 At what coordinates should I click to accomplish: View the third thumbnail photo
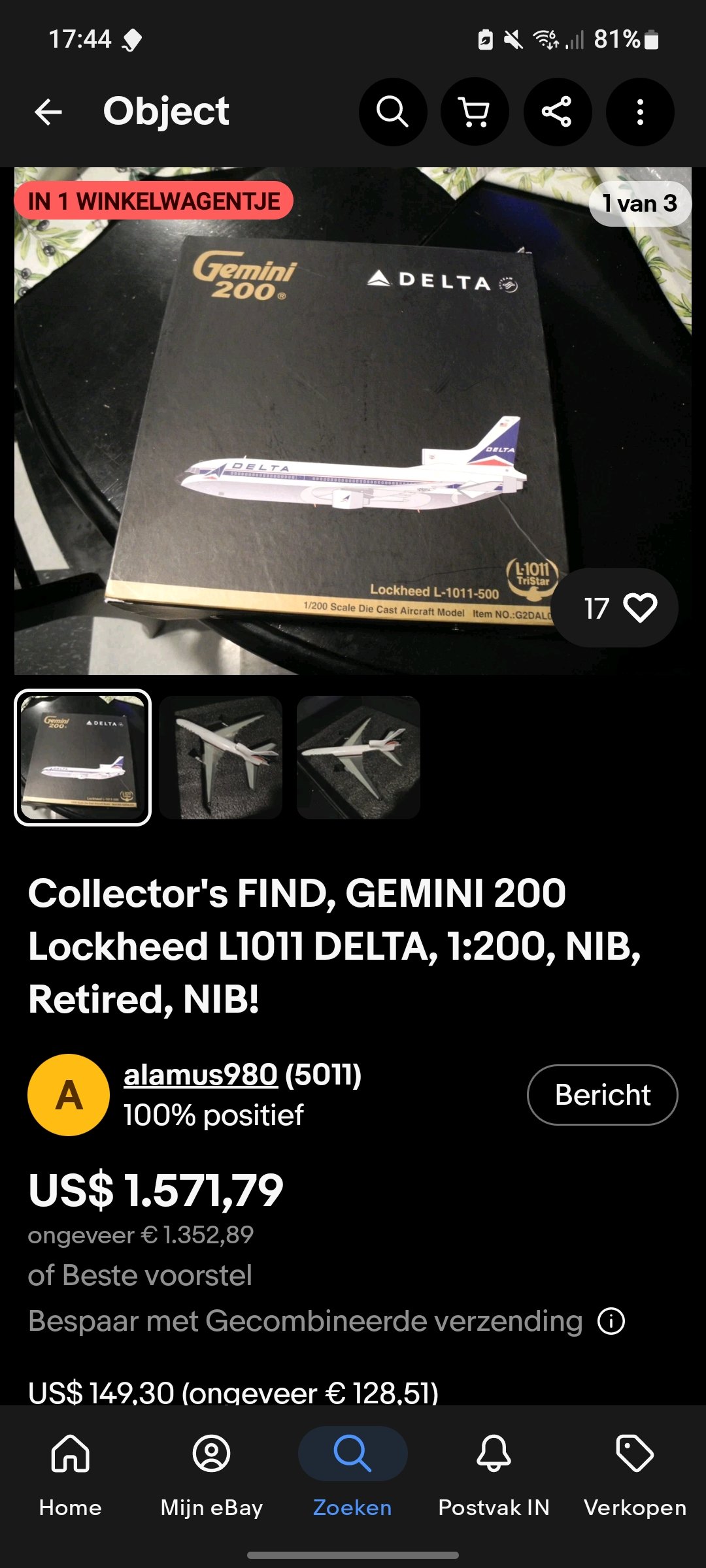358,757
